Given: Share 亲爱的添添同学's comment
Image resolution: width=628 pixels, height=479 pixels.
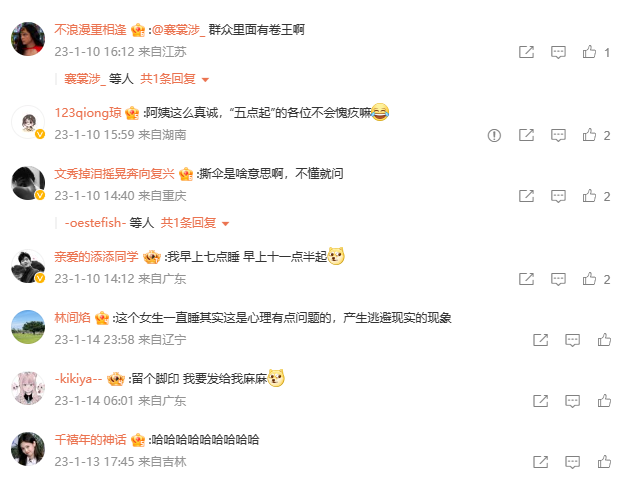Looking at the screenshot, I should point(527,279).
